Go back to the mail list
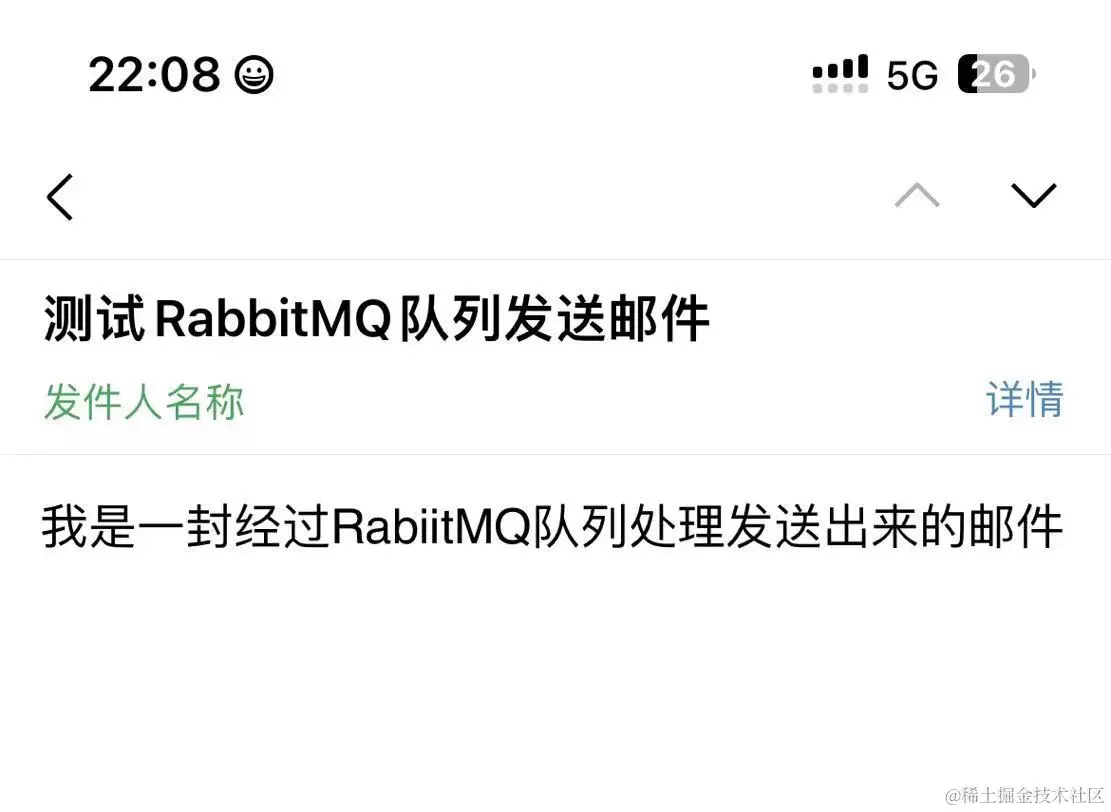 click(60, 196)
